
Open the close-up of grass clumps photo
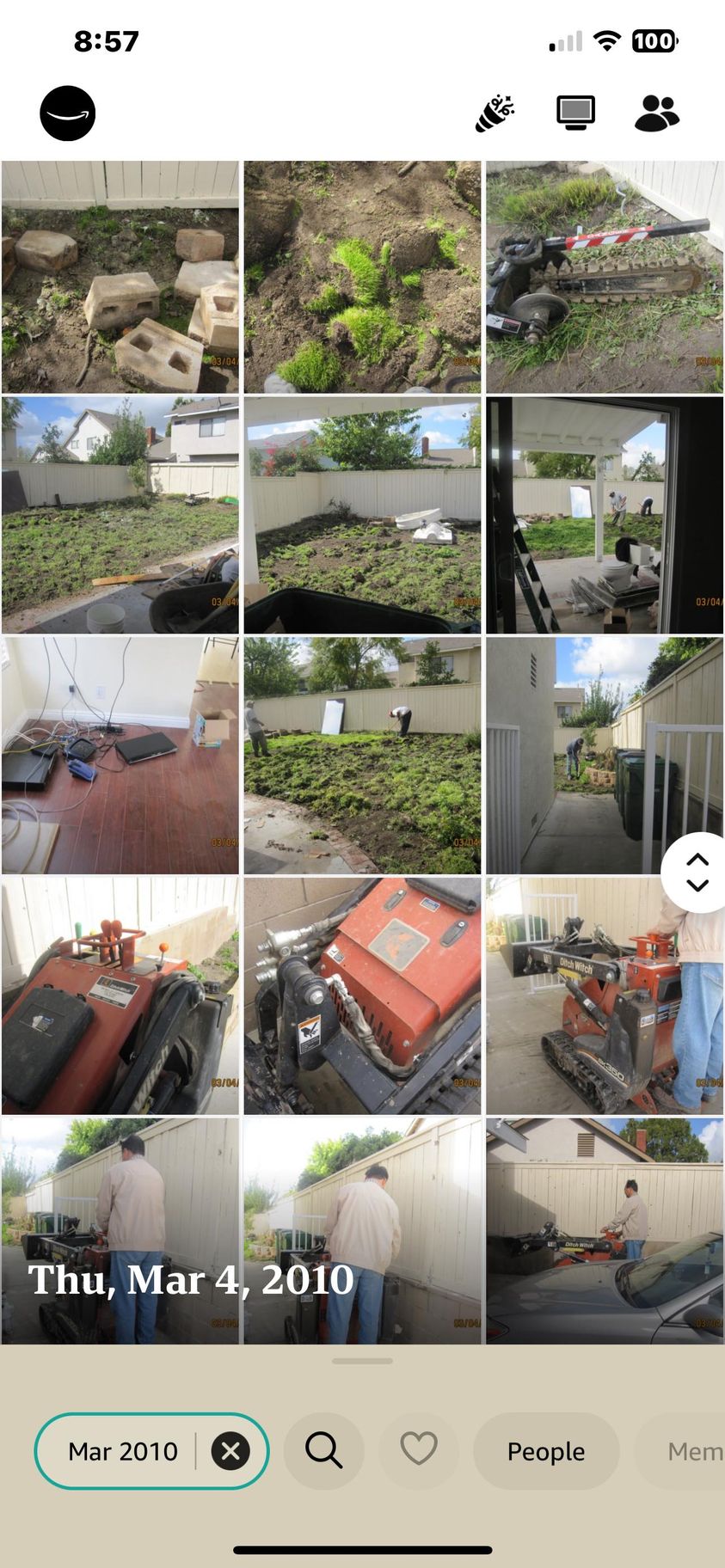coord(362,277)
